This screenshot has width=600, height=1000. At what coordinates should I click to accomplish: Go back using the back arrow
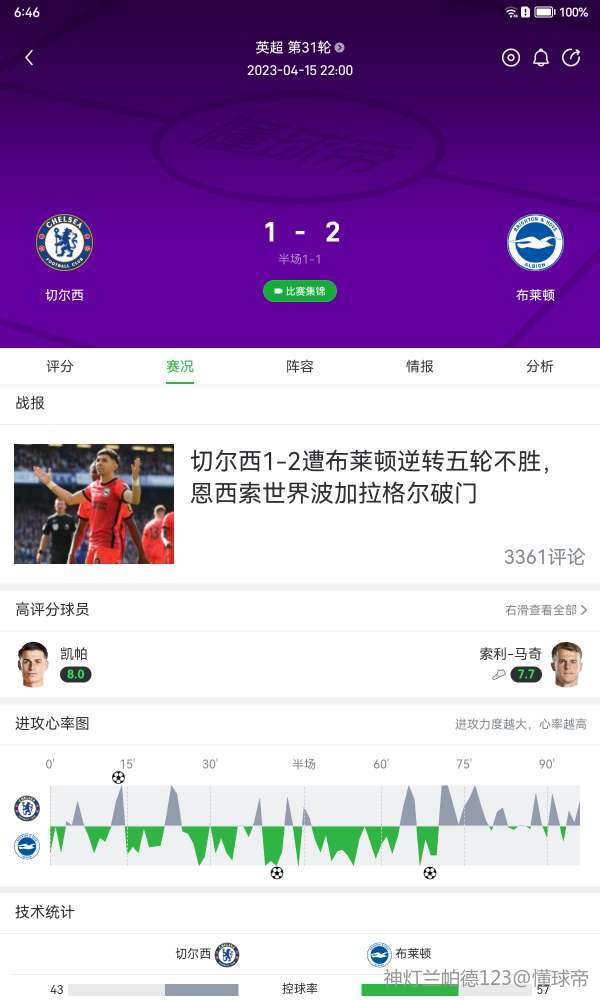point(29,58)
